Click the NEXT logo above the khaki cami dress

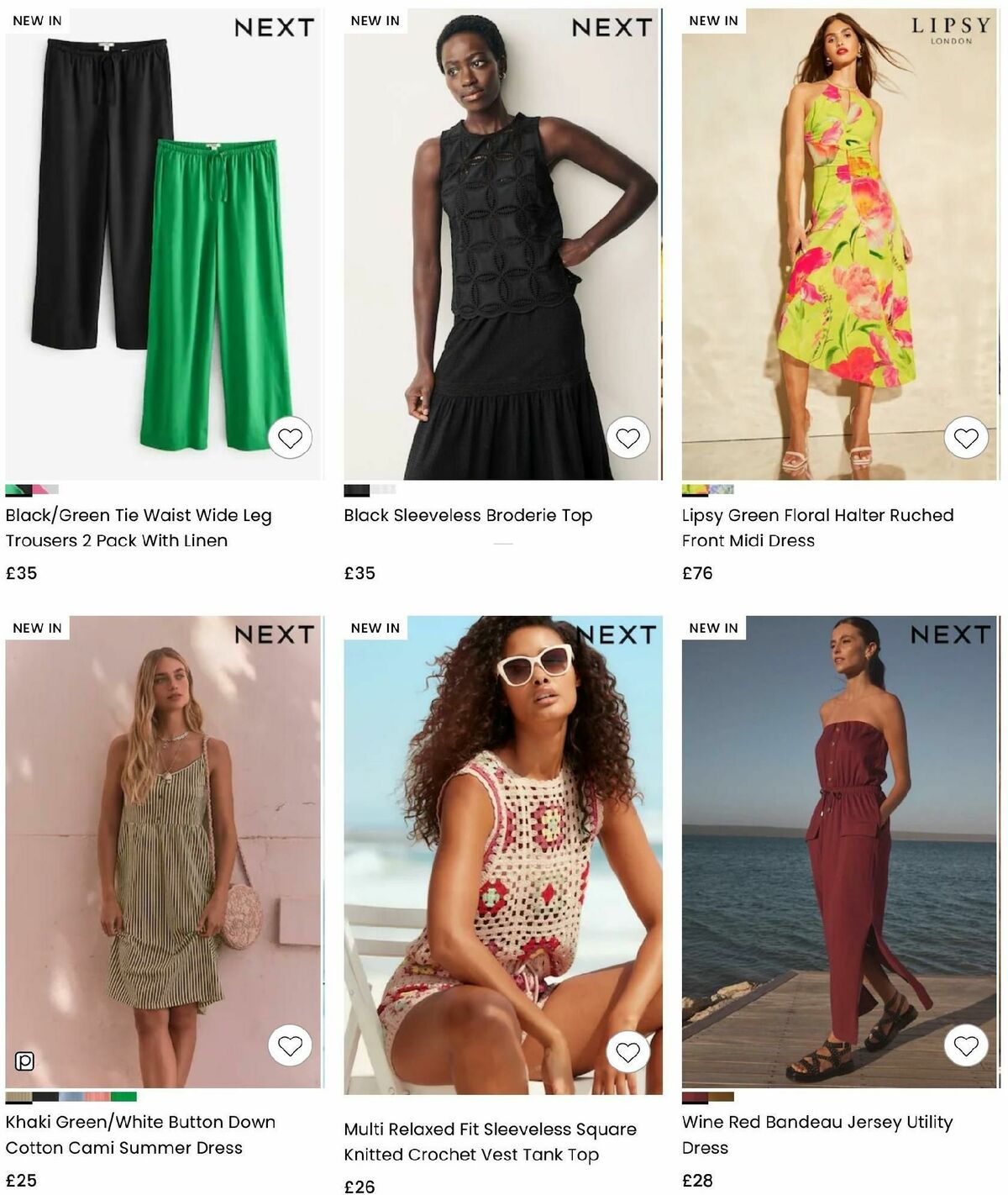276,636
